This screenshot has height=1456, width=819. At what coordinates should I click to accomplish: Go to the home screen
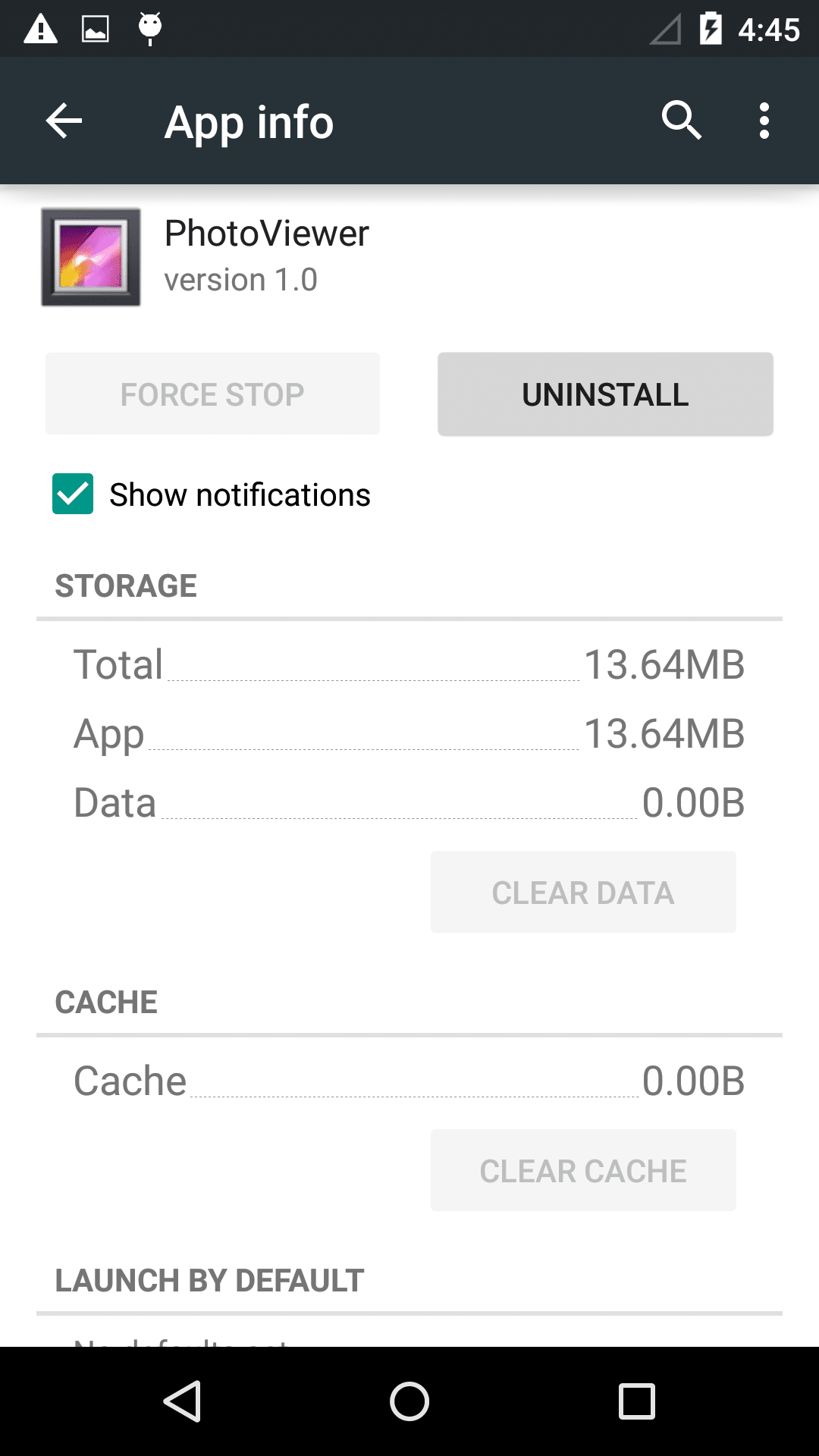[x=409, y=1401]
